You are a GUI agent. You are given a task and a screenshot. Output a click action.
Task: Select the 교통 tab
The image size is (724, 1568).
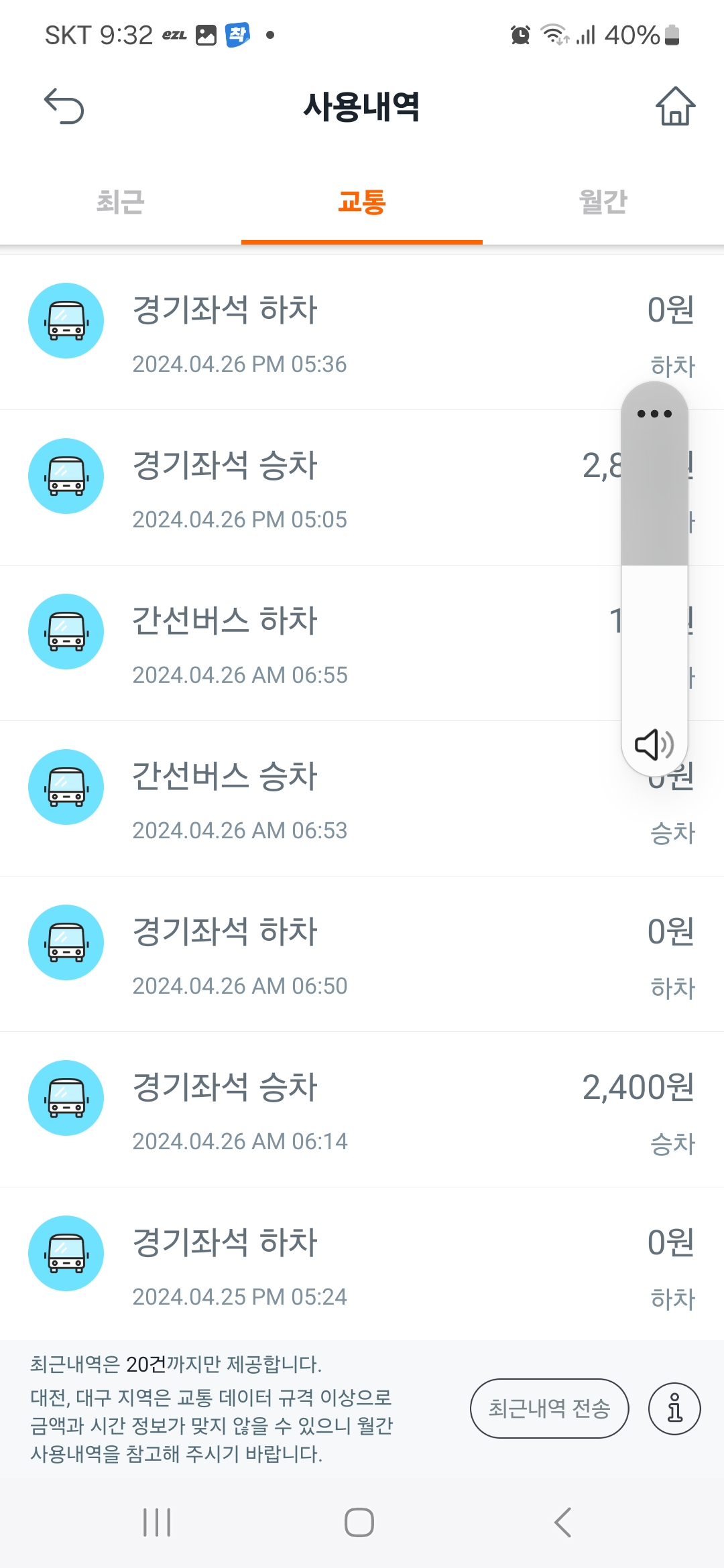click(362, 202)
